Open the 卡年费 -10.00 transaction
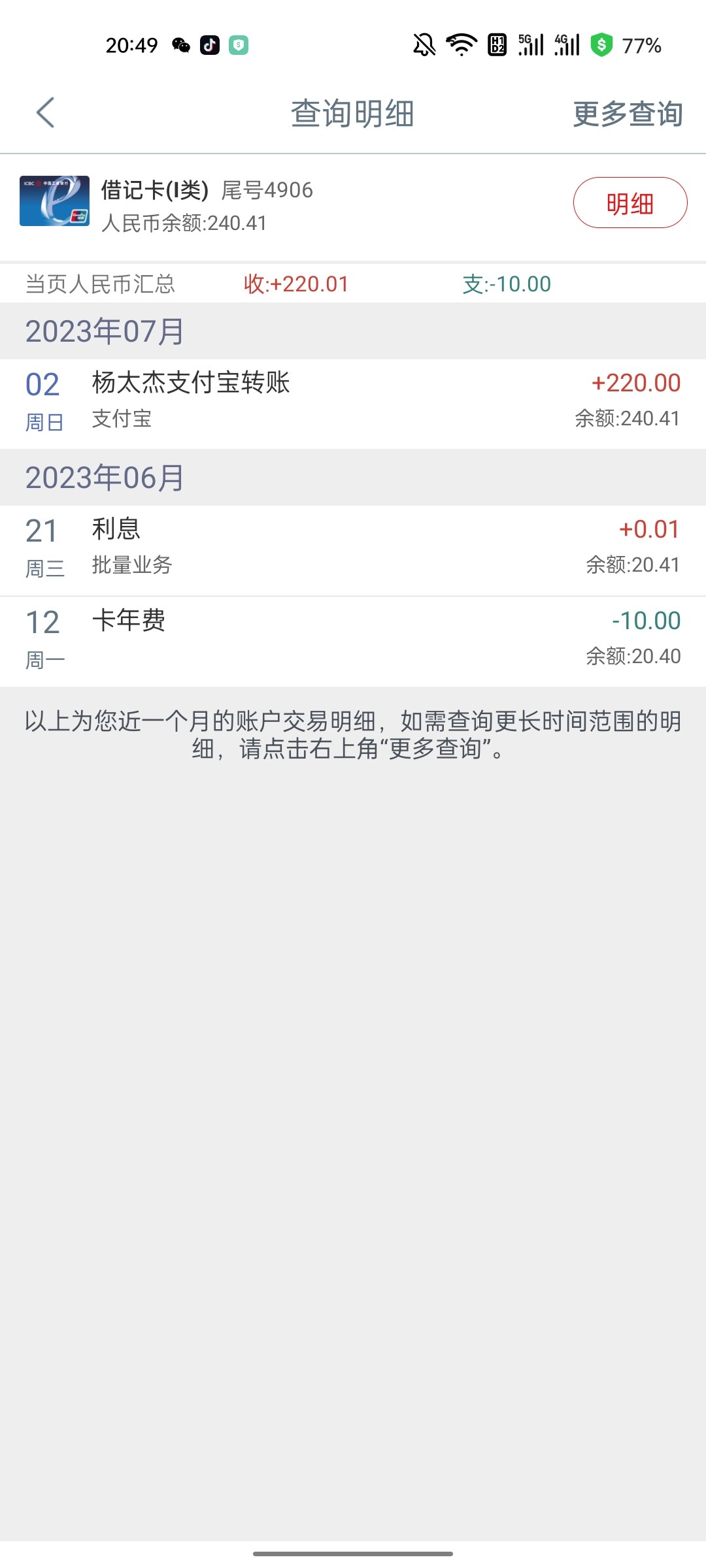The image size is (706, 1568). tap(353, 639)
